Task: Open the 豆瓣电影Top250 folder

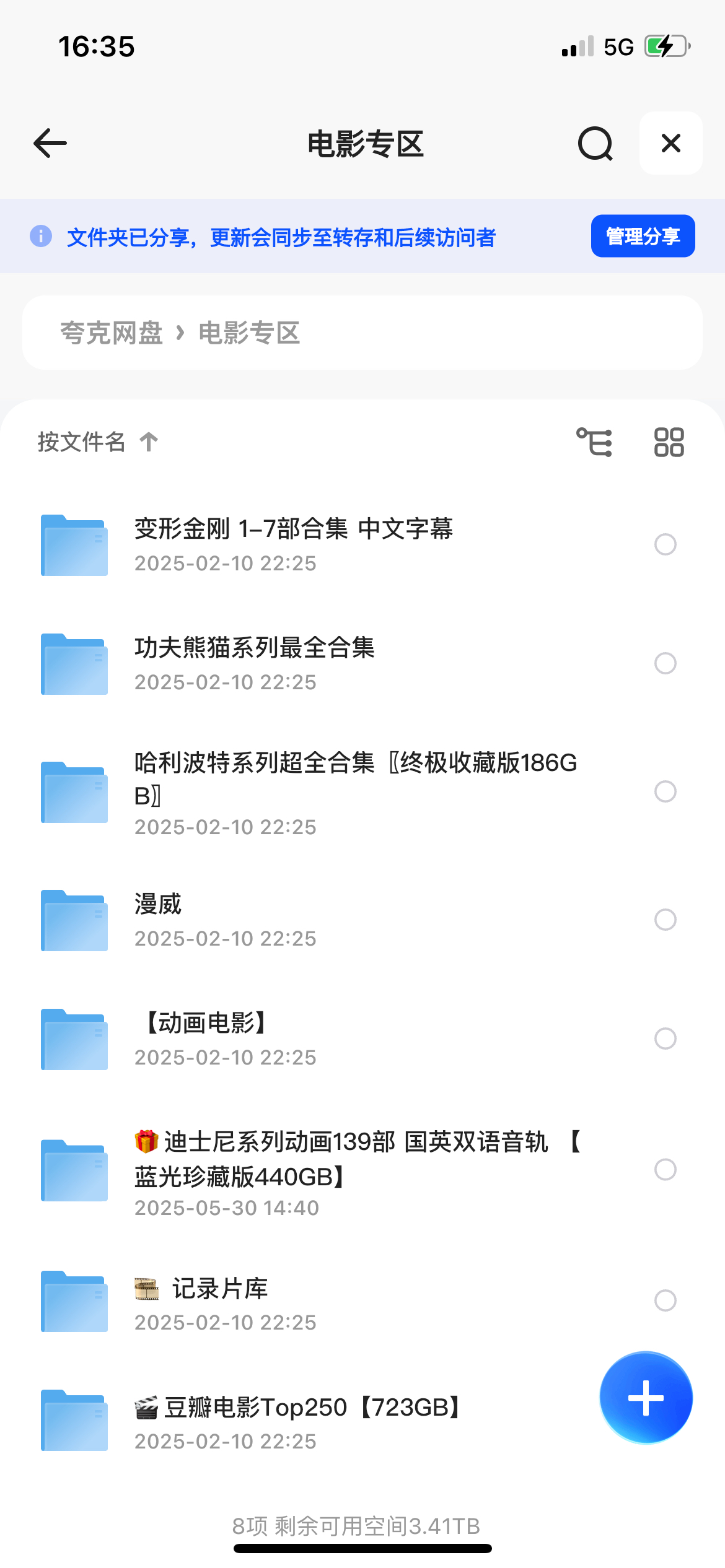Action: click(x=310, y=1420)
